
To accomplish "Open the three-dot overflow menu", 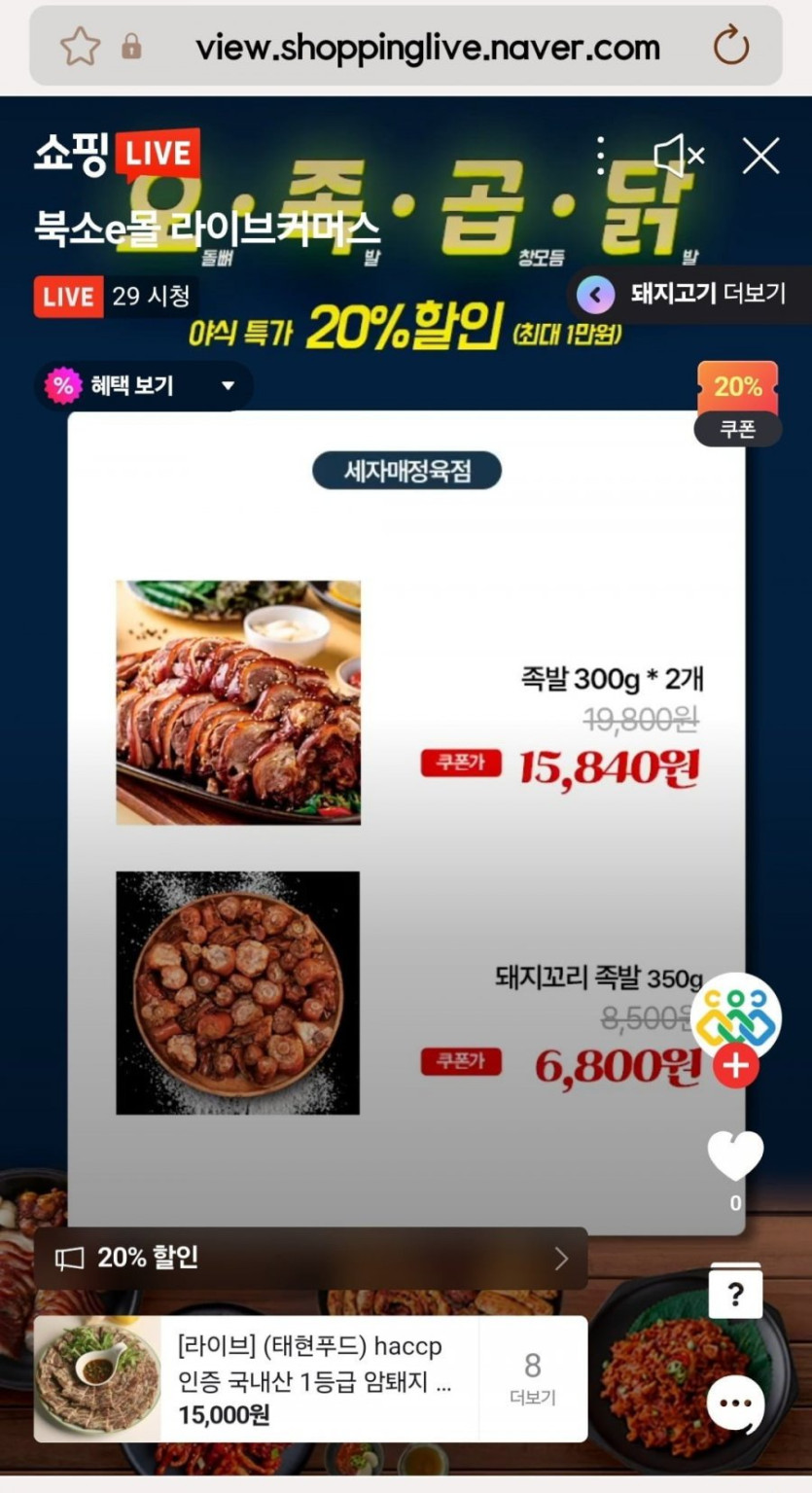I will pyautogui.click(x=601, y=156).
